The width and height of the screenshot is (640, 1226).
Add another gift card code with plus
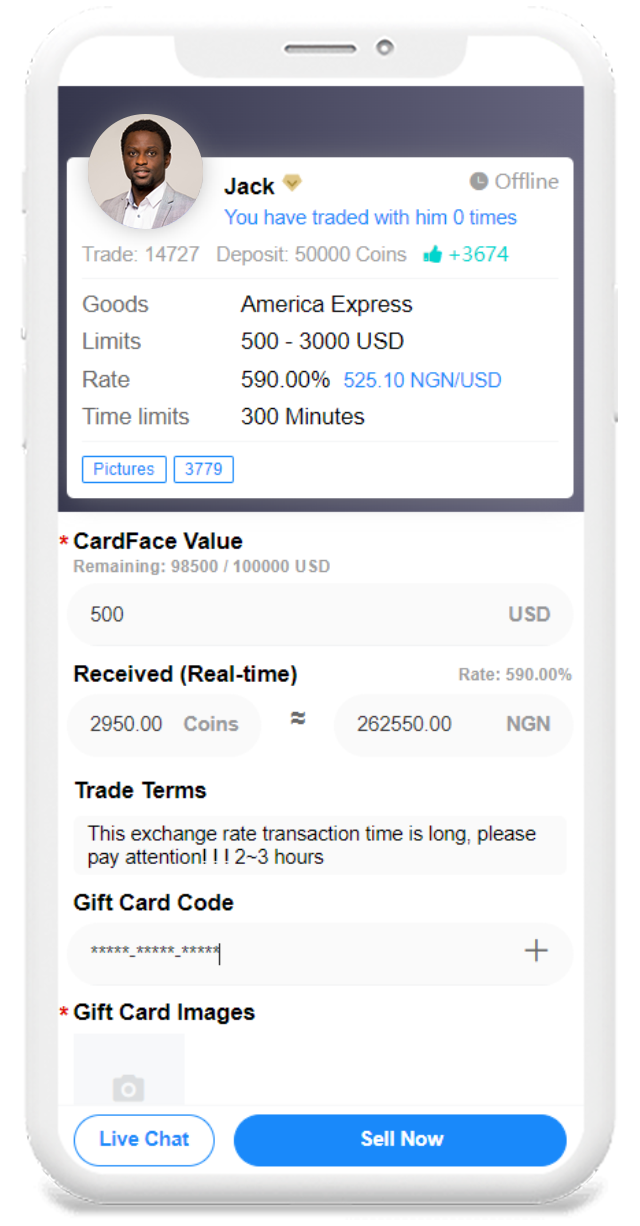click(536, 951)
